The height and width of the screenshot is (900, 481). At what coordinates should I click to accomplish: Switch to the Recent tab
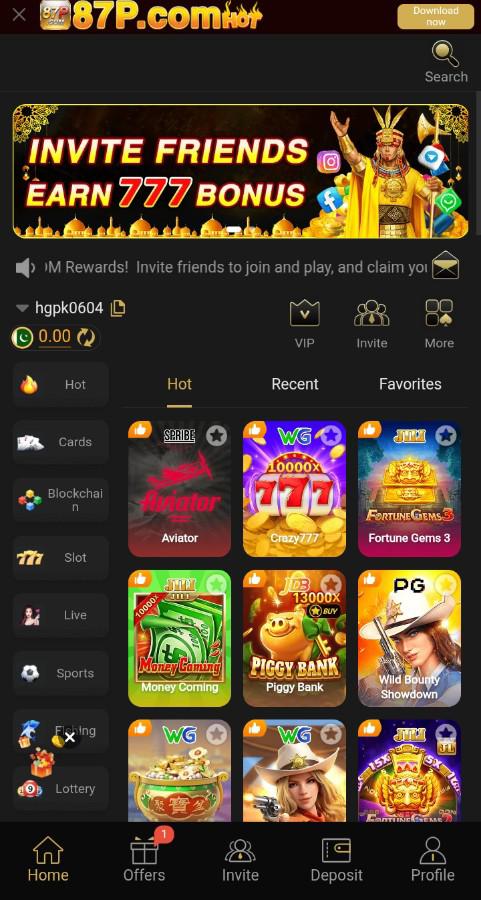(295, 384)
